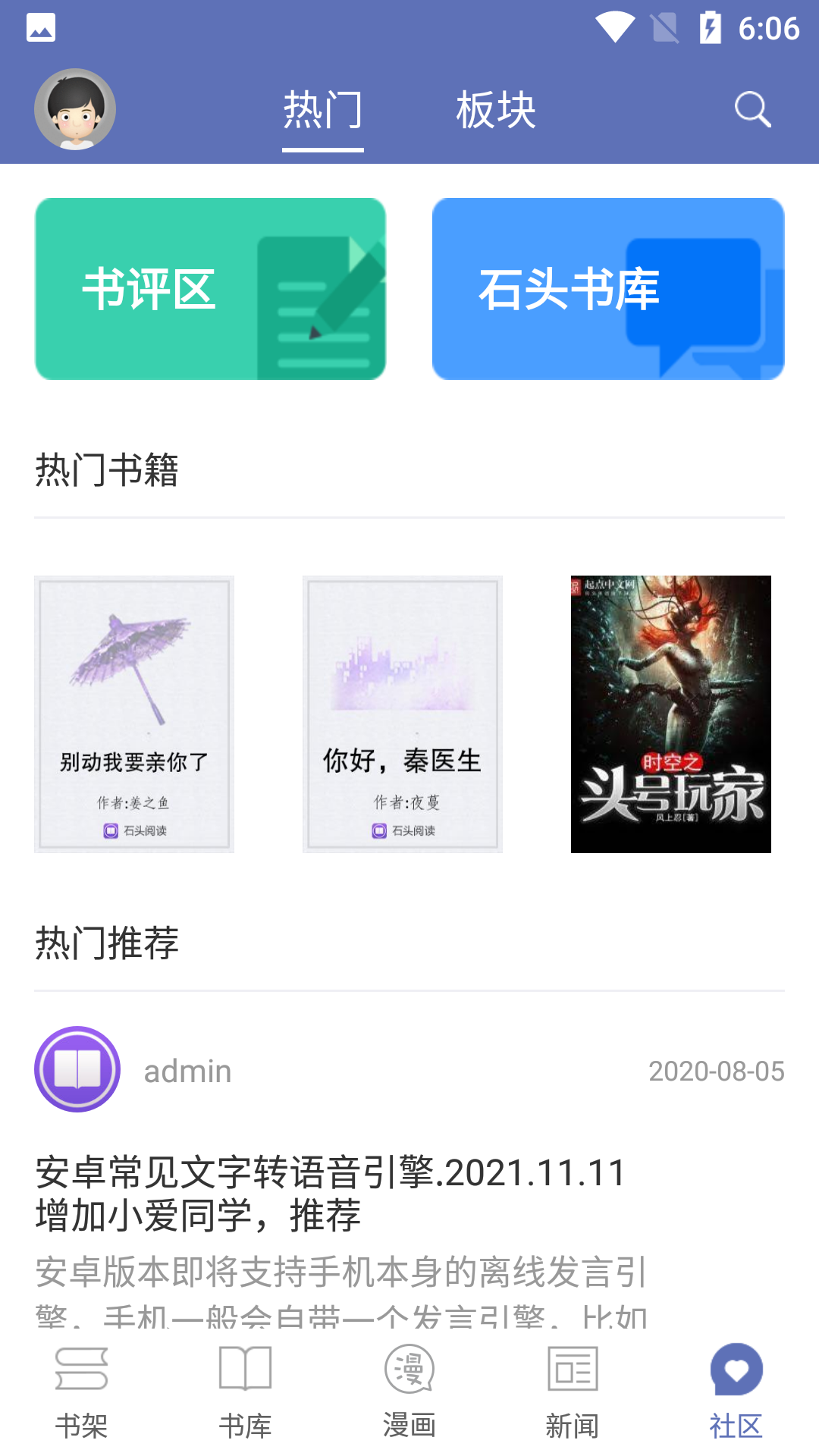Open the 石头书库 library card
The image size is (819, 1456).
[607, 288]
